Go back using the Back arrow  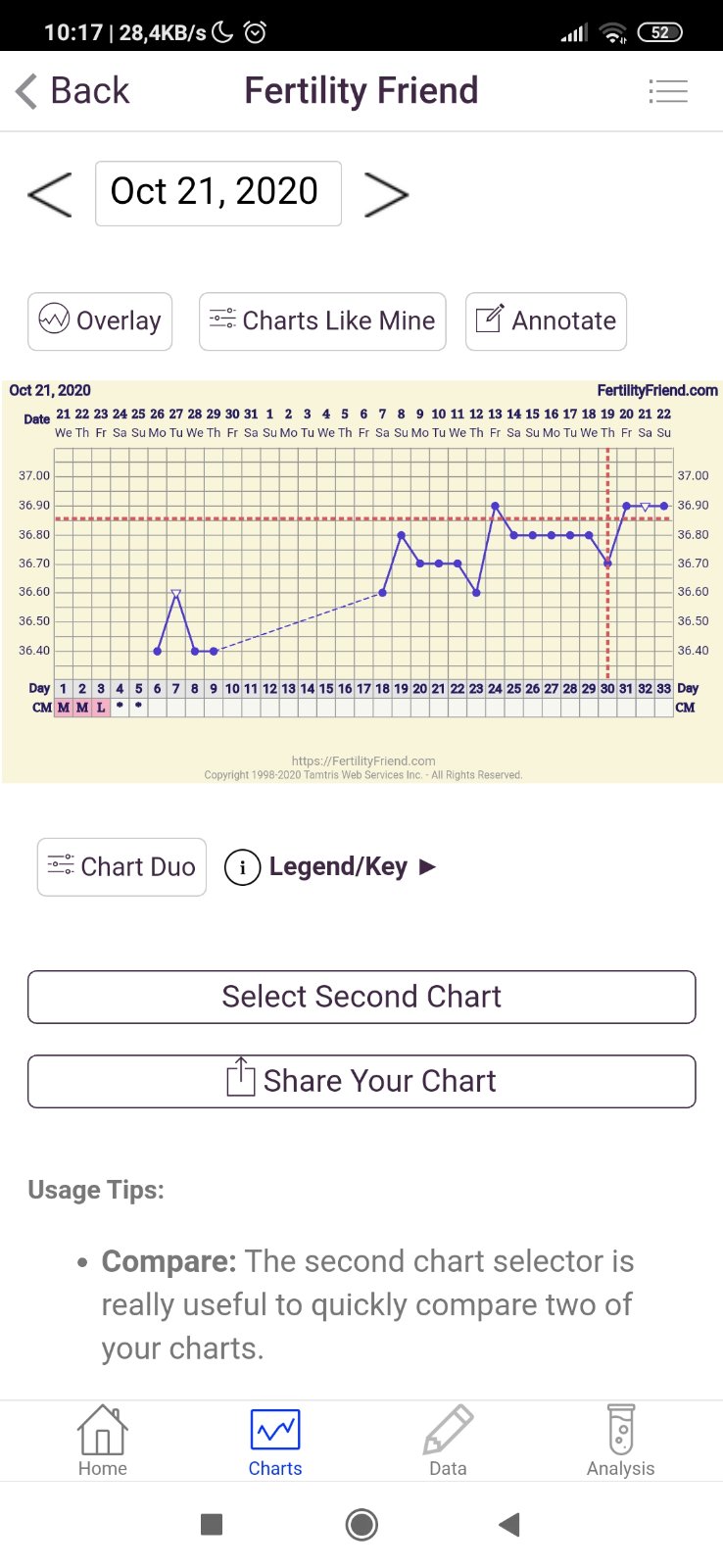[x=72, y=91]
